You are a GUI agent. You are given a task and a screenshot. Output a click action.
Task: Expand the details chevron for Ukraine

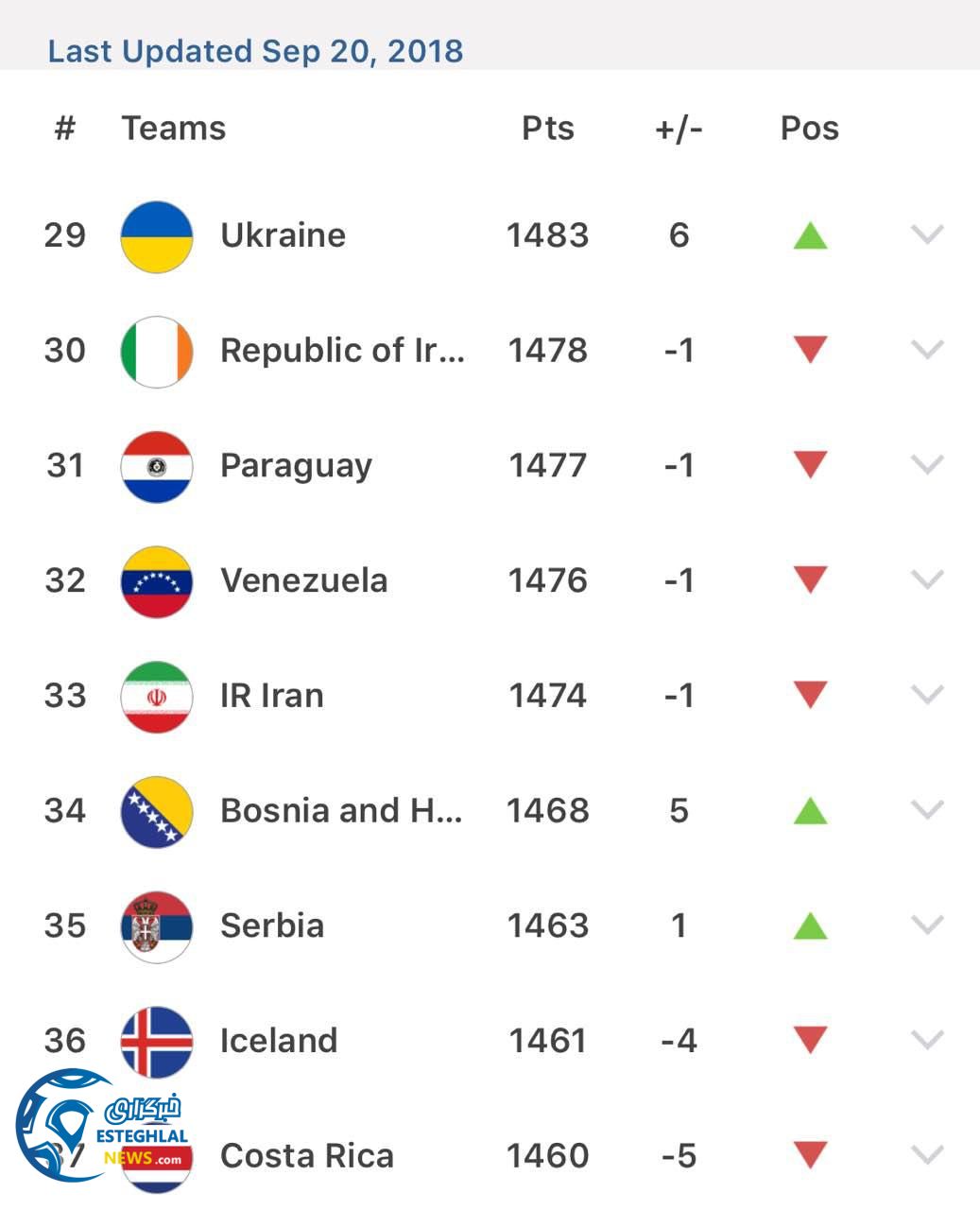pos(927,235)
